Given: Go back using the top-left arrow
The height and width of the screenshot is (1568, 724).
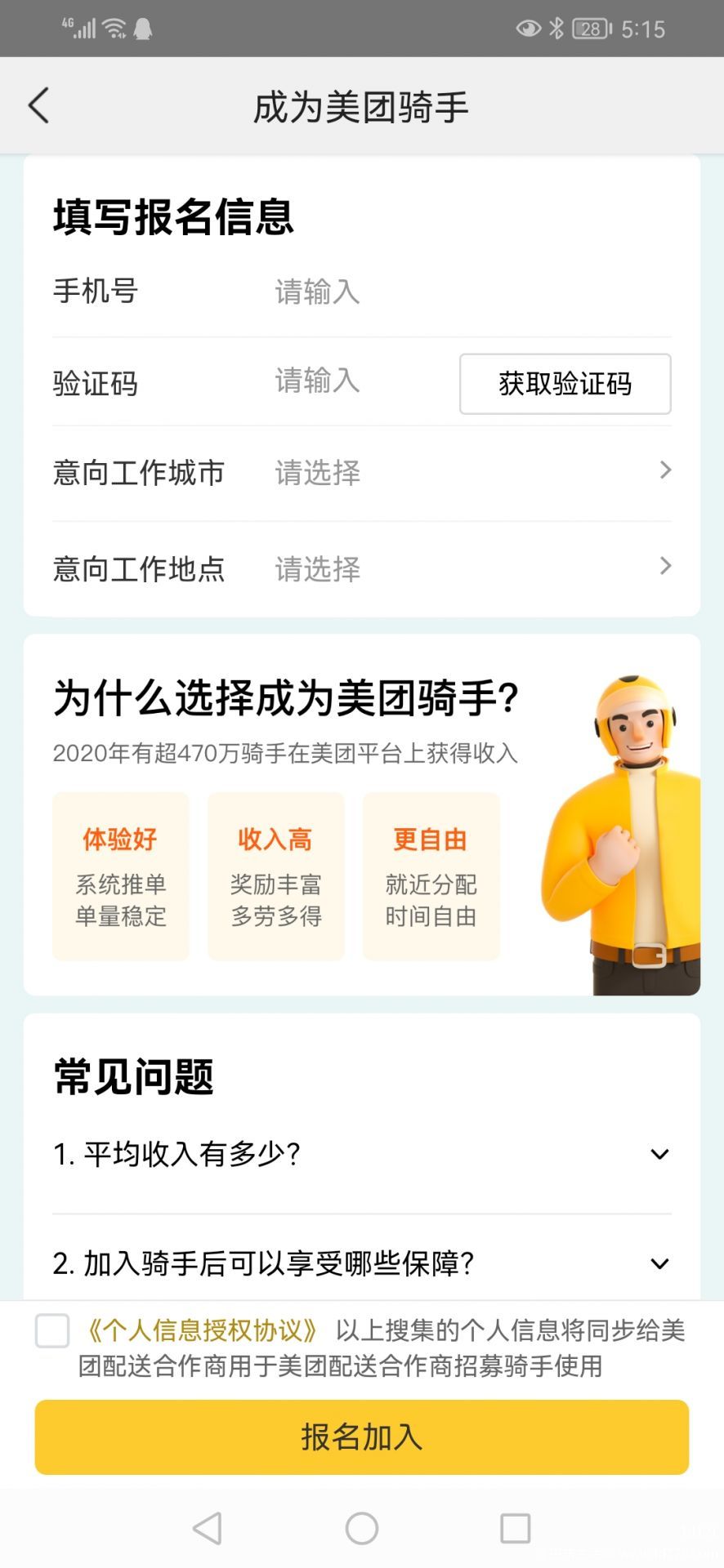Looking at the screenshot, I should pyautogui.click(x=38, y=106).
